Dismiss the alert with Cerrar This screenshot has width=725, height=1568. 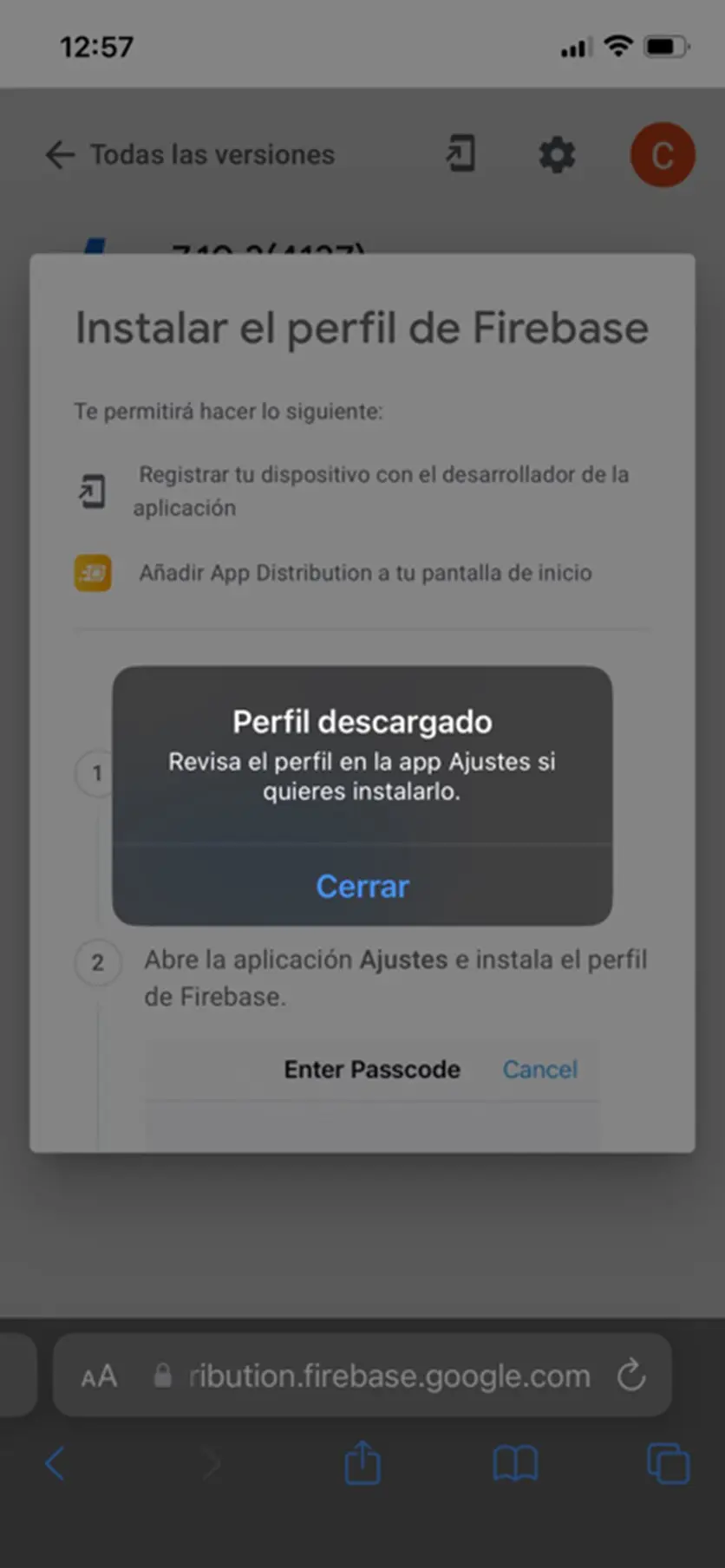click(362, 886)
